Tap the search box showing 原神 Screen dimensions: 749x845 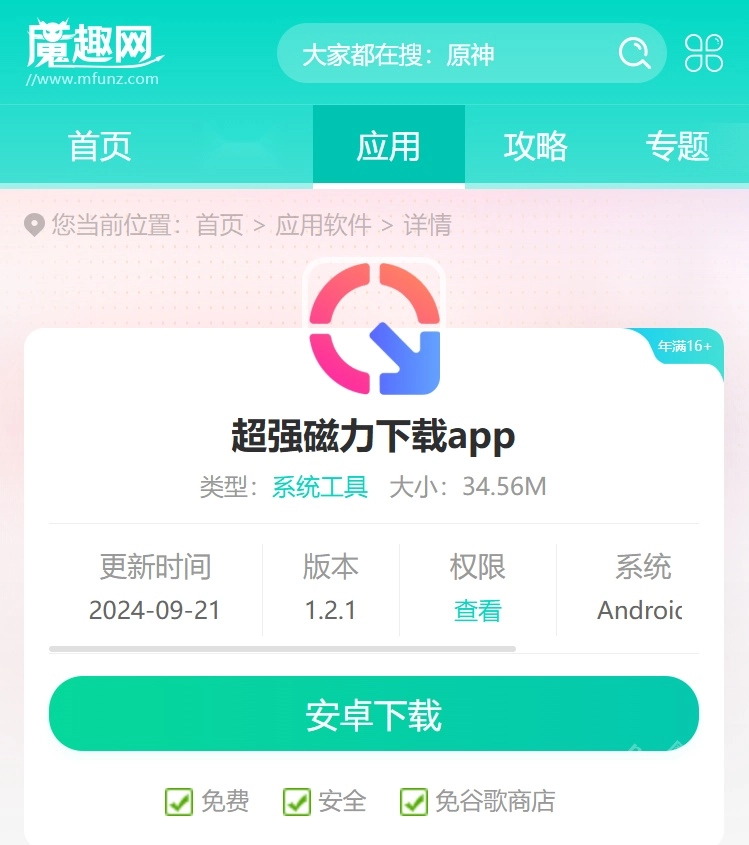453,53
